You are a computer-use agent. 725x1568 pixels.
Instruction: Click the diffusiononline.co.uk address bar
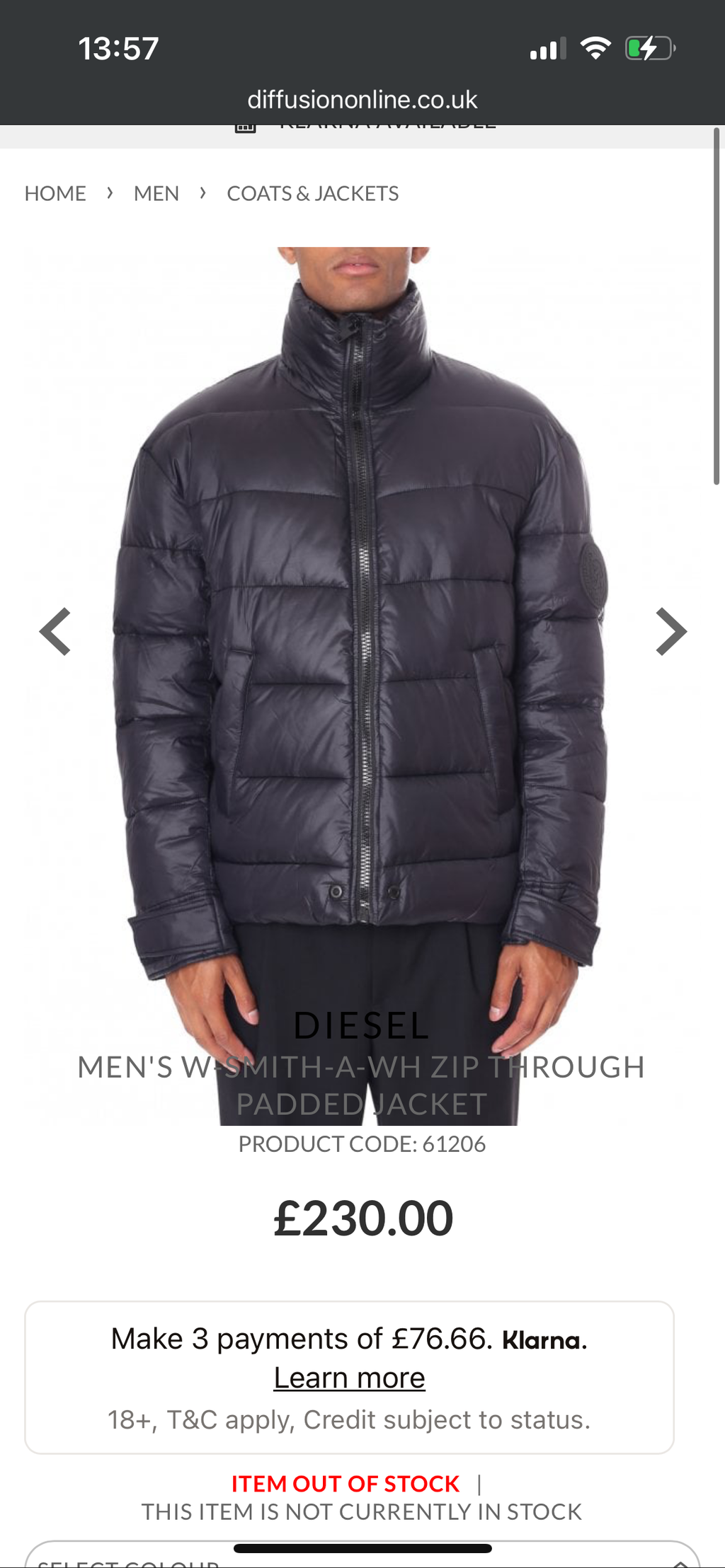click(x=362, y=99)
